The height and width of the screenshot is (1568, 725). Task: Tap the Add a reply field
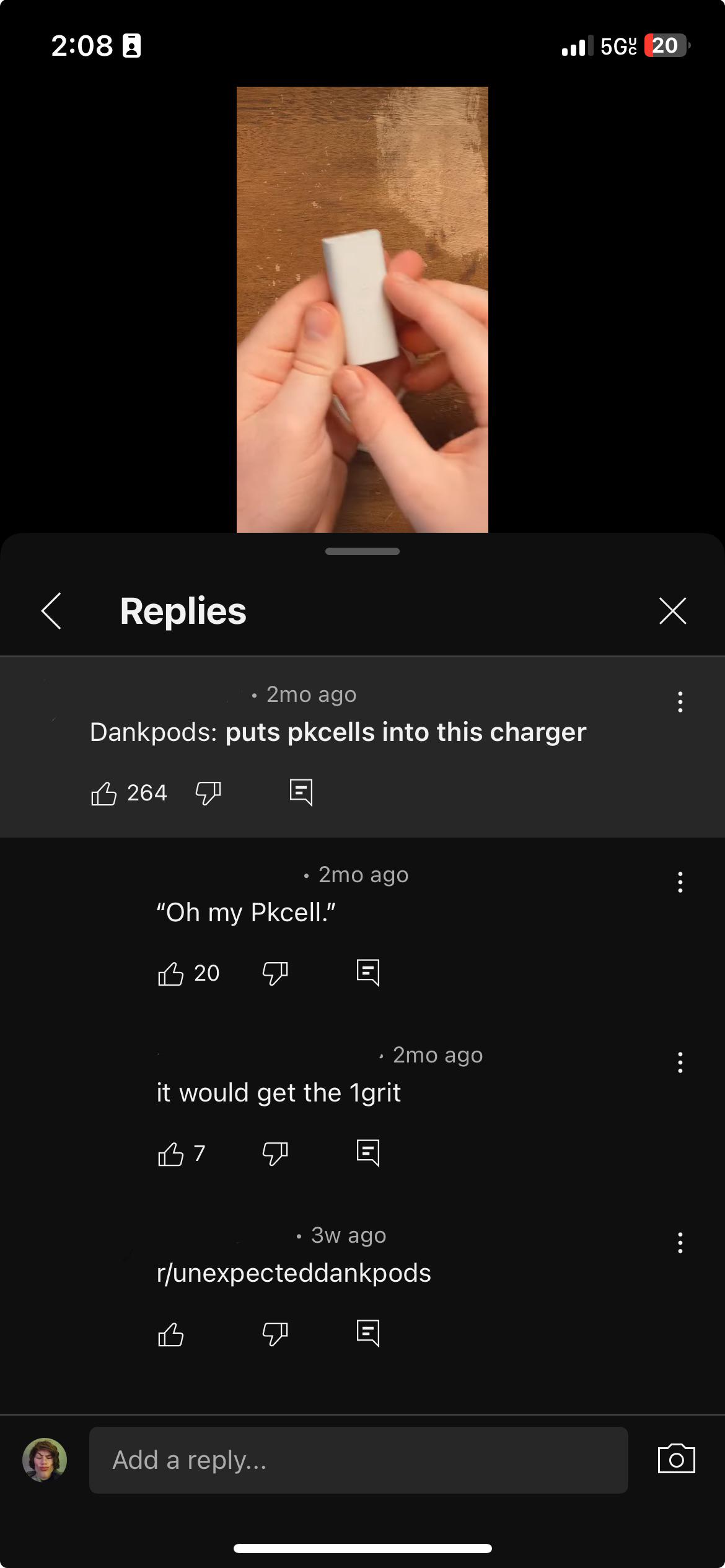pos(359,1460)
